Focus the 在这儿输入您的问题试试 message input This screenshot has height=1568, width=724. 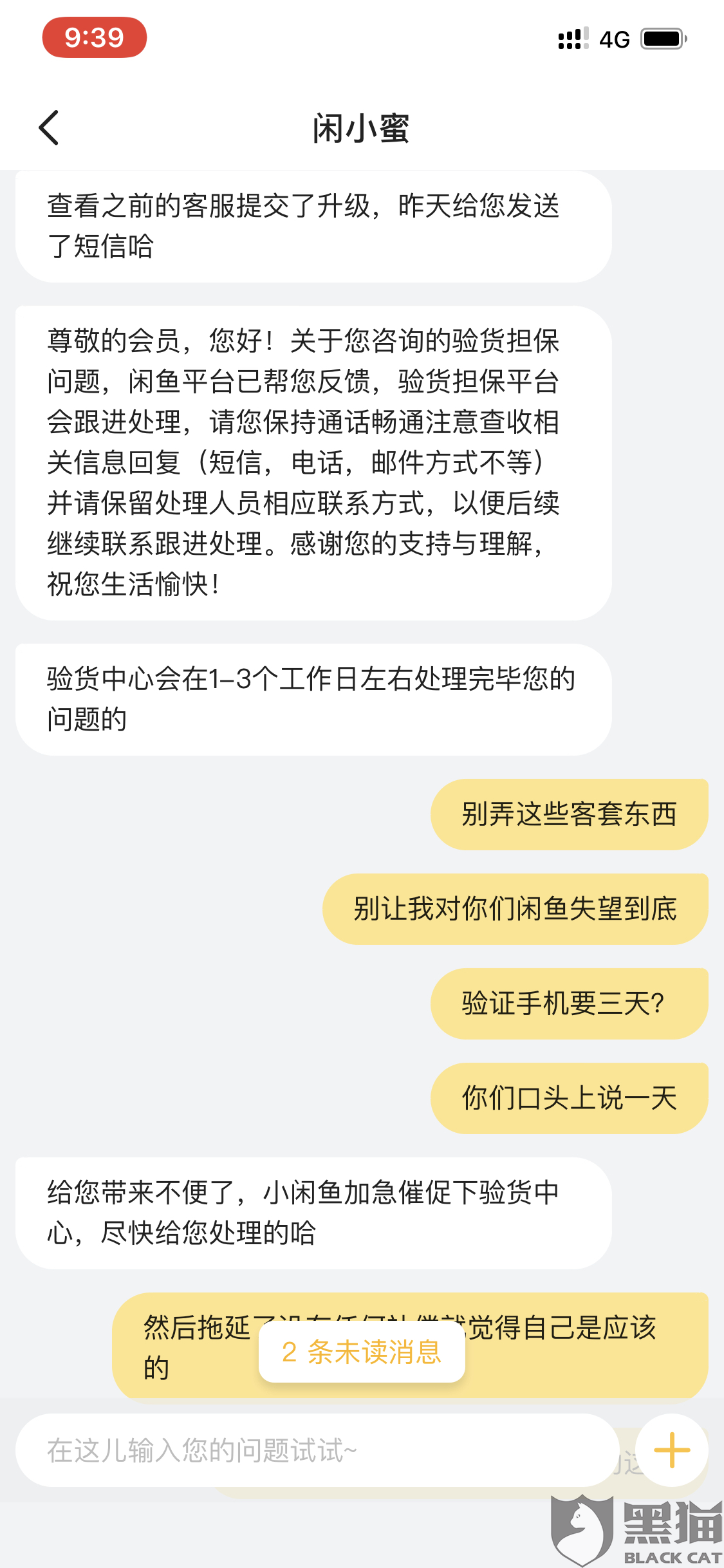315,1451
